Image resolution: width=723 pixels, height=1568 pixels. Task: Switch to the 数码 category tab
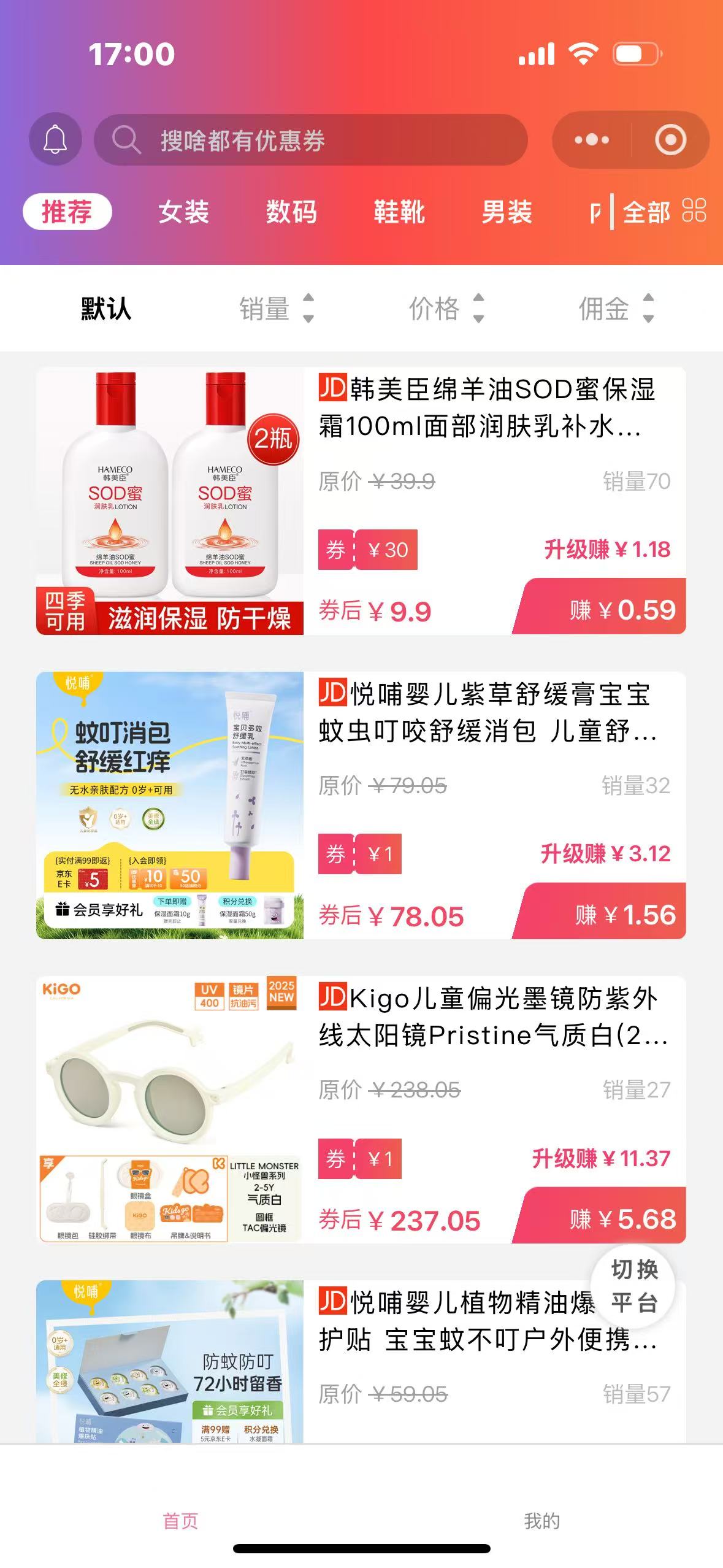point(291,212)
